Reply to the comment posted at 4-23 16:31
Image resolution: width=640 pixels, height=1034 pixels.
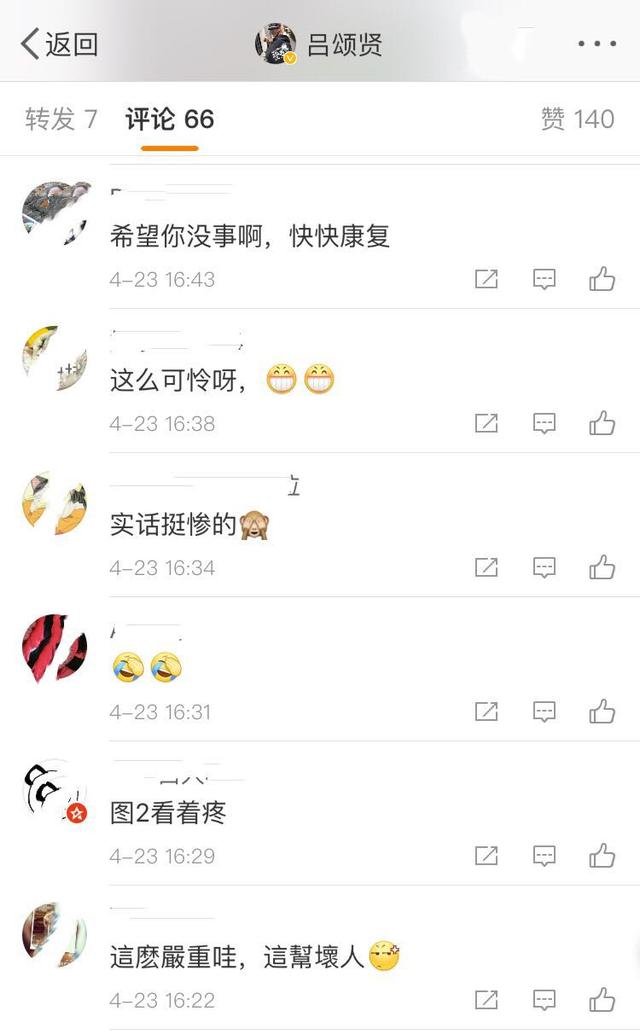pos(544,711)
